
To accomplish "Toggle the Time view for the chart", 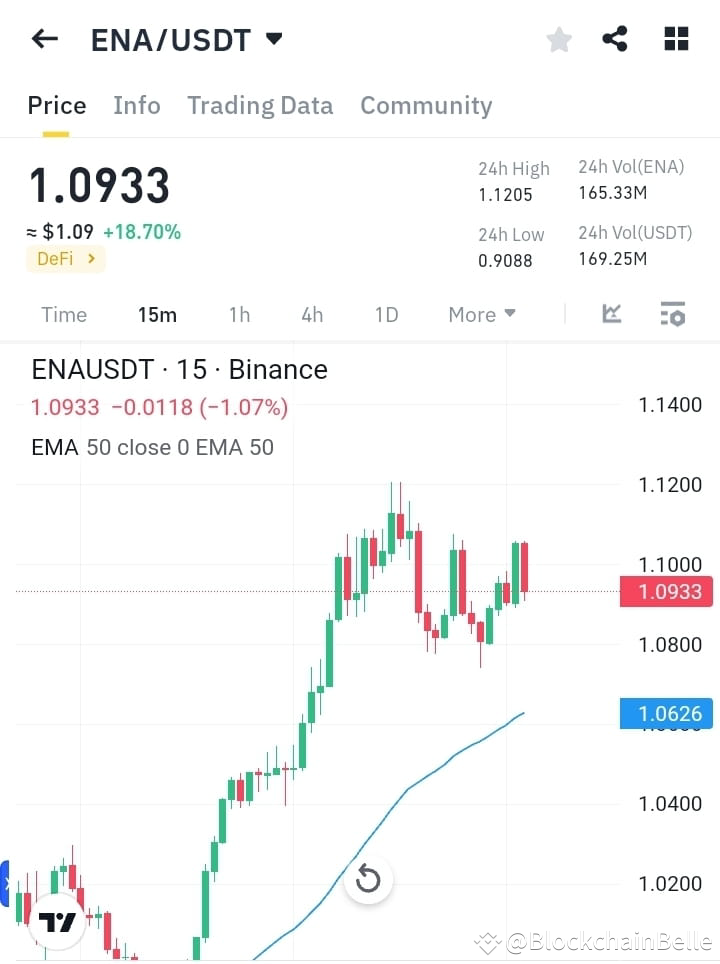I will pyautogui.click(x=63, y=314).
